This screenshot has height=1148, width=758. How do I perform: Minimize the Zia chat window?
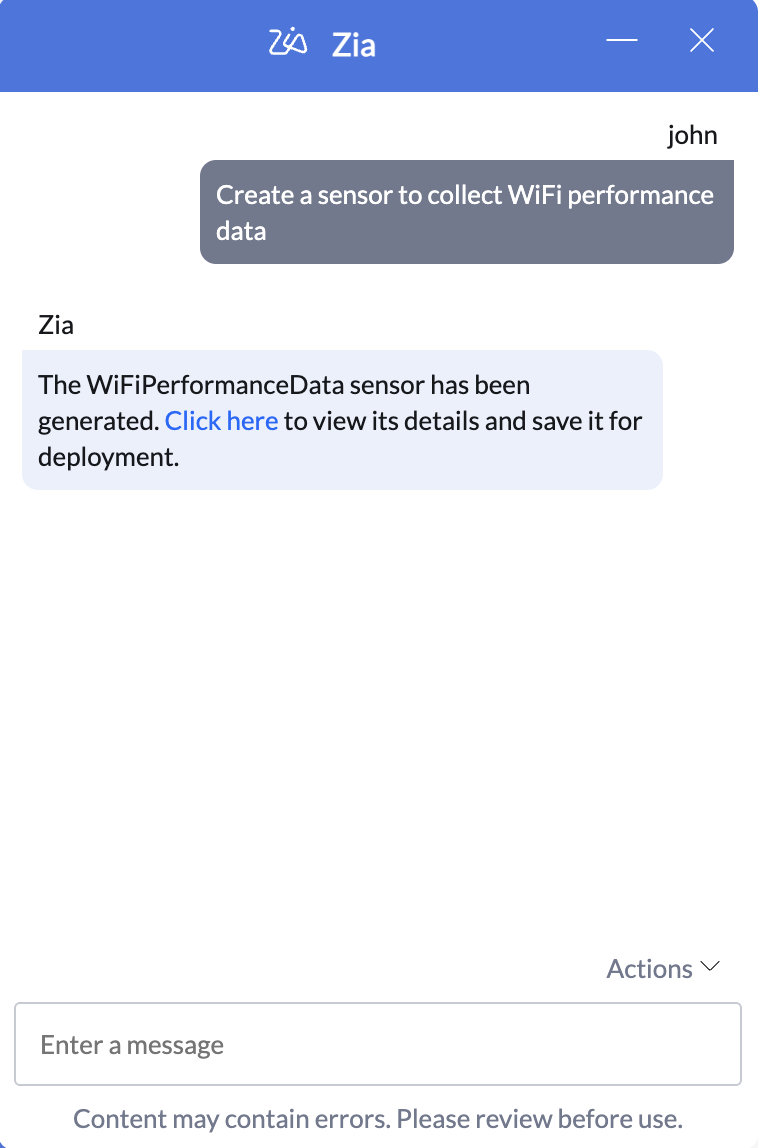point(622,41)
